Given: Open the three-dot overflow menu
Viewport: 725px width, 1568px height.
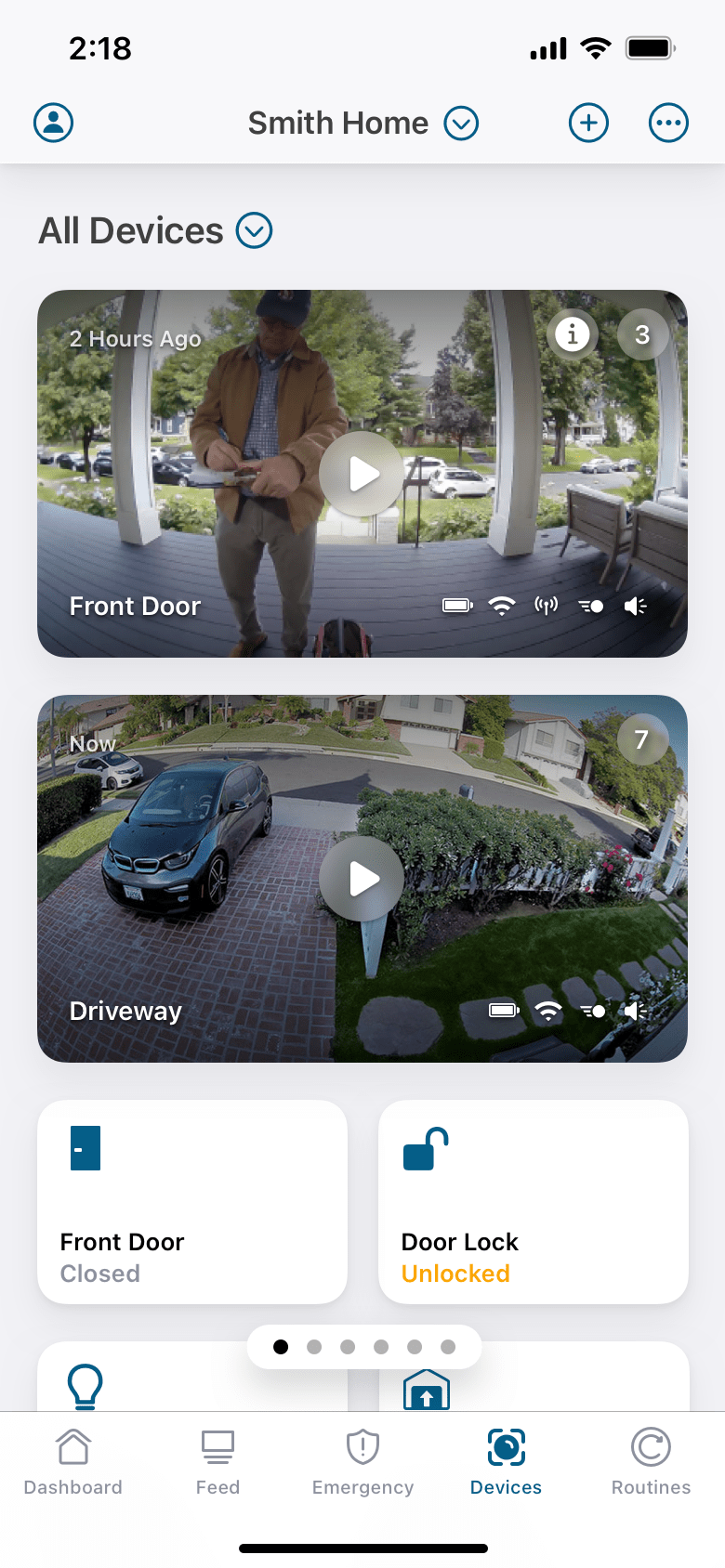Looking at the screenshot, I should click(668, 122).
